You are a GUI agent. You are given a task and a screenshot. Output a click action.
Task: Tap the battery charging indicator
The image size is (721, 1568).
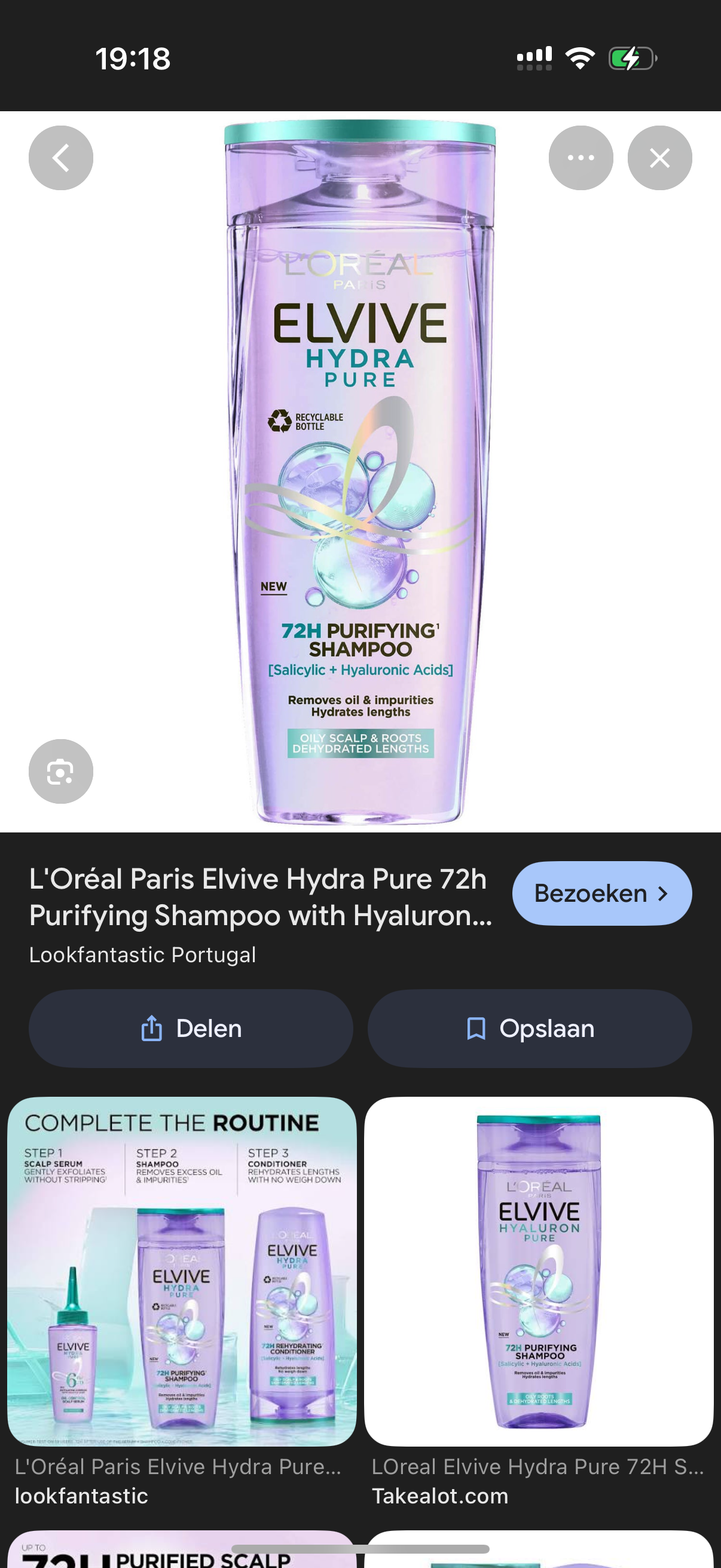(631, 59)
